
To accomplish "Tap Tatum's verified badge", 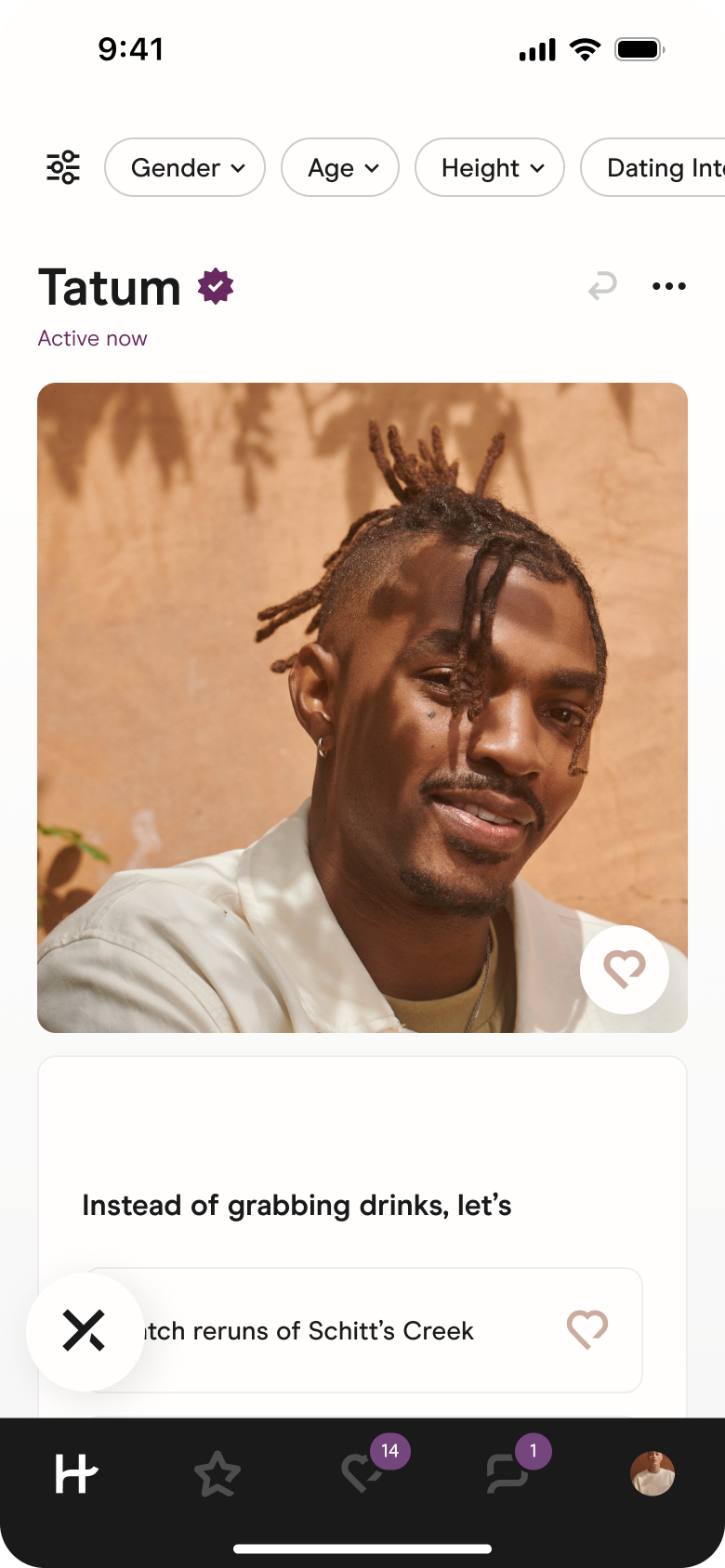I will (x=214, y=286).
